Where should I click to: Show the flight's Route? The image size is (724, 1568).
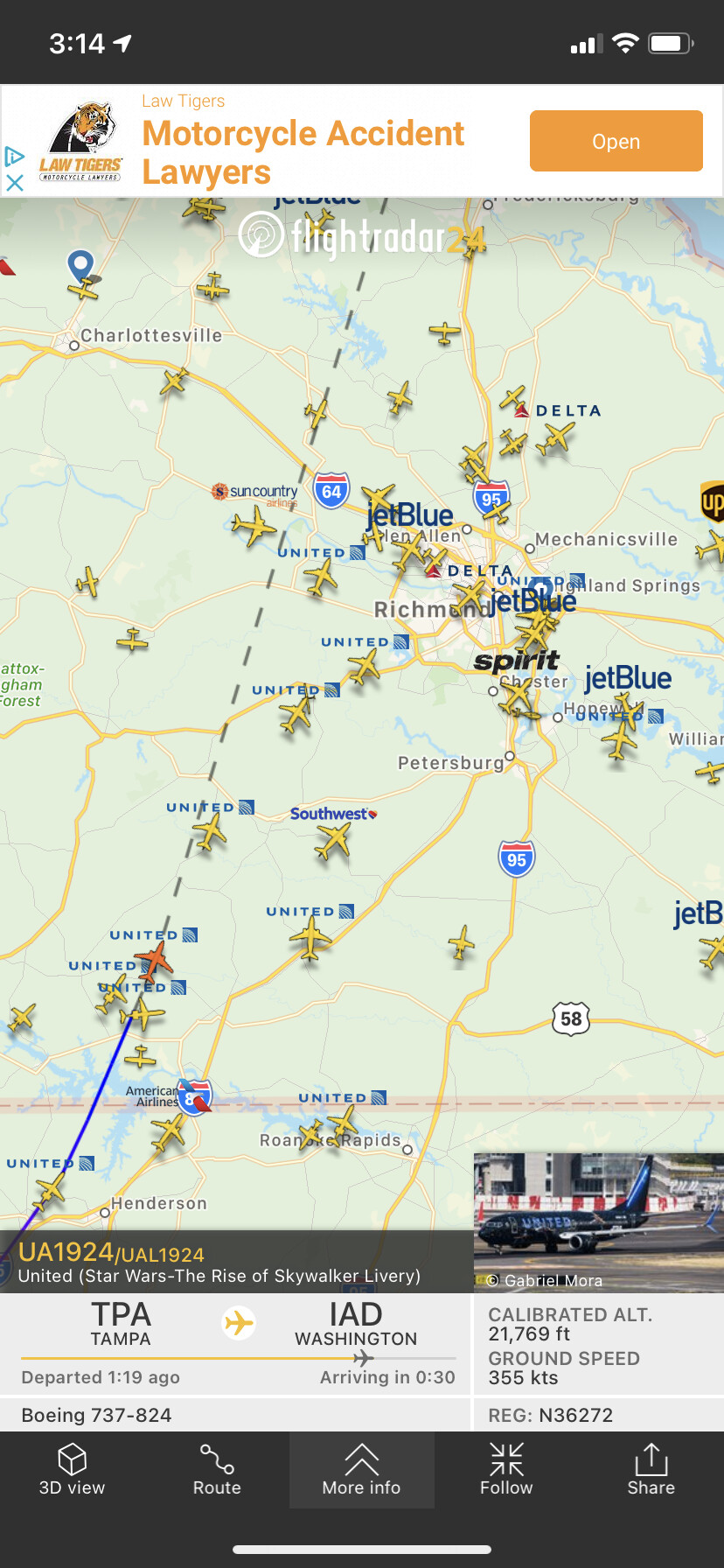(x=217, y=1470)
